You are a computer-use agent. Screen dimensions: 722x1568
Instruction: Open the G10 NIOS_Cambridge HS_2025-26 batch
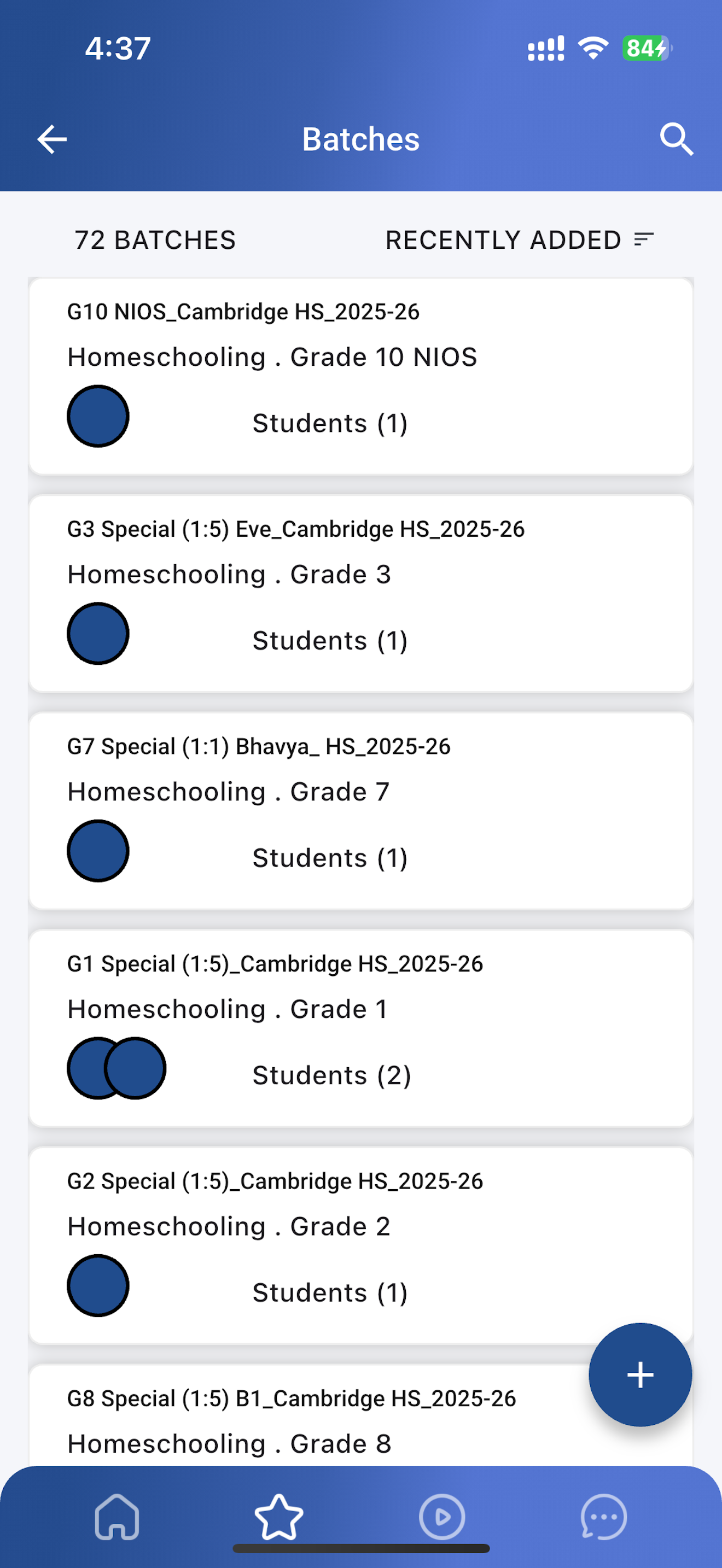click(361, 376)
